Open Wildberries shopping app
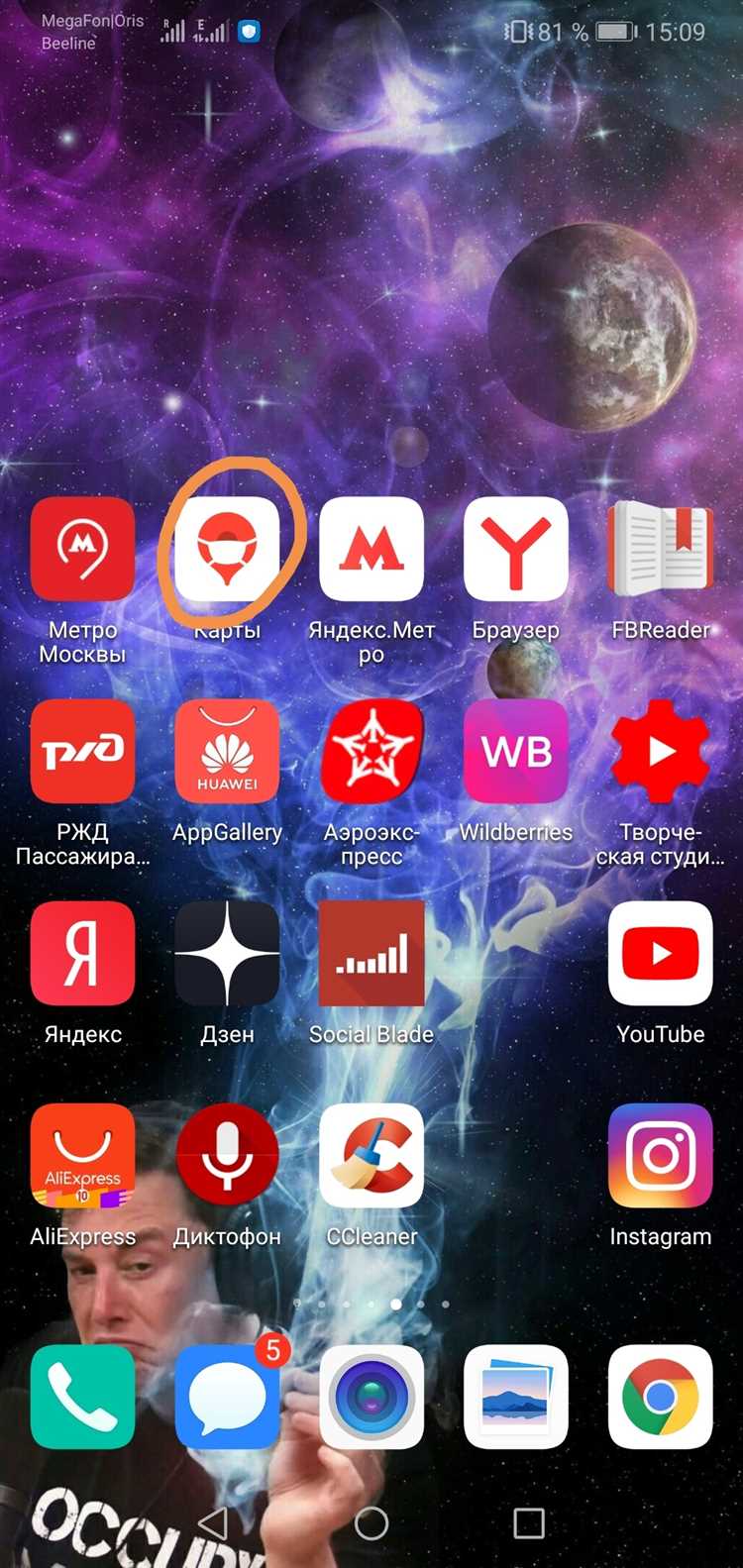The image size is (743, 1568). point(516,751)
